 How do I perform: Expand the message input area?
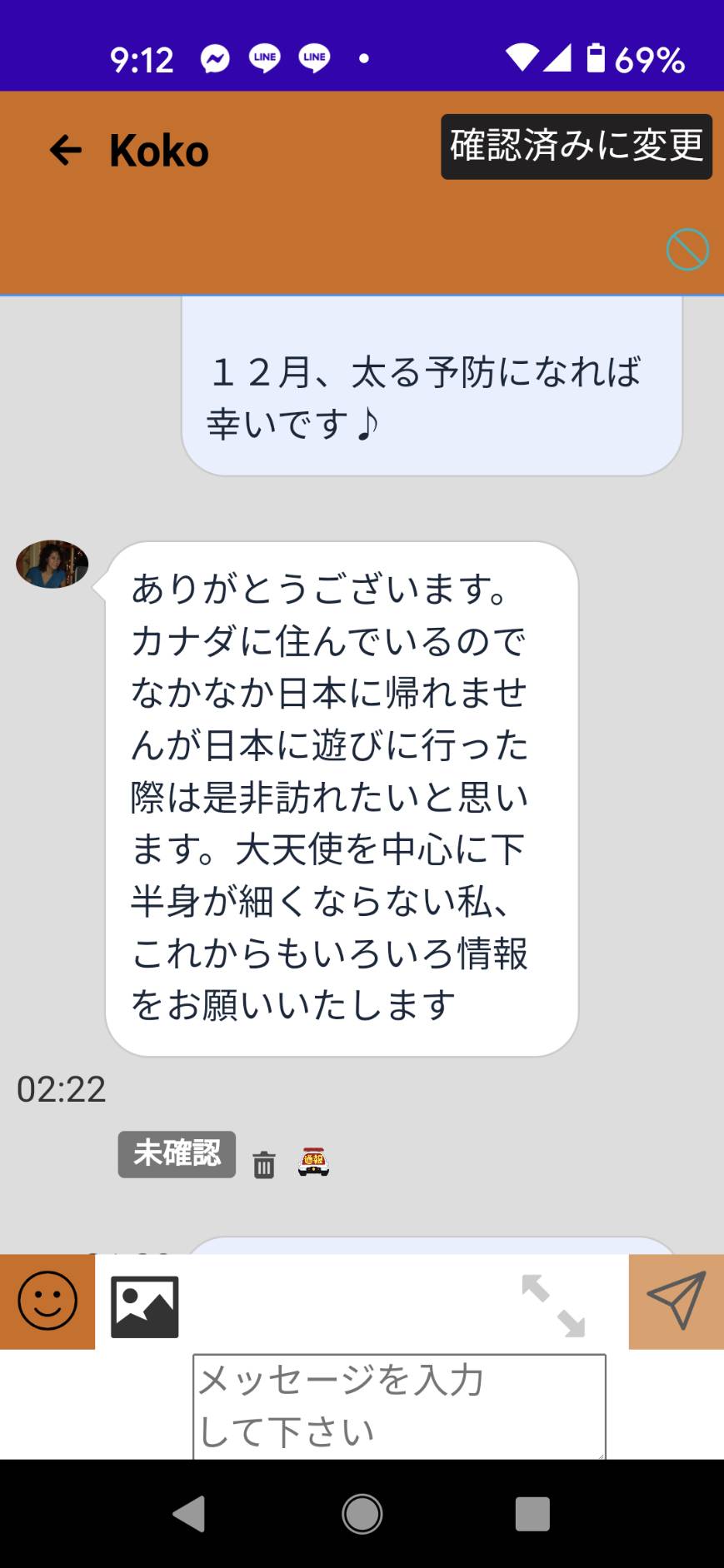[x=553, y=1306]
